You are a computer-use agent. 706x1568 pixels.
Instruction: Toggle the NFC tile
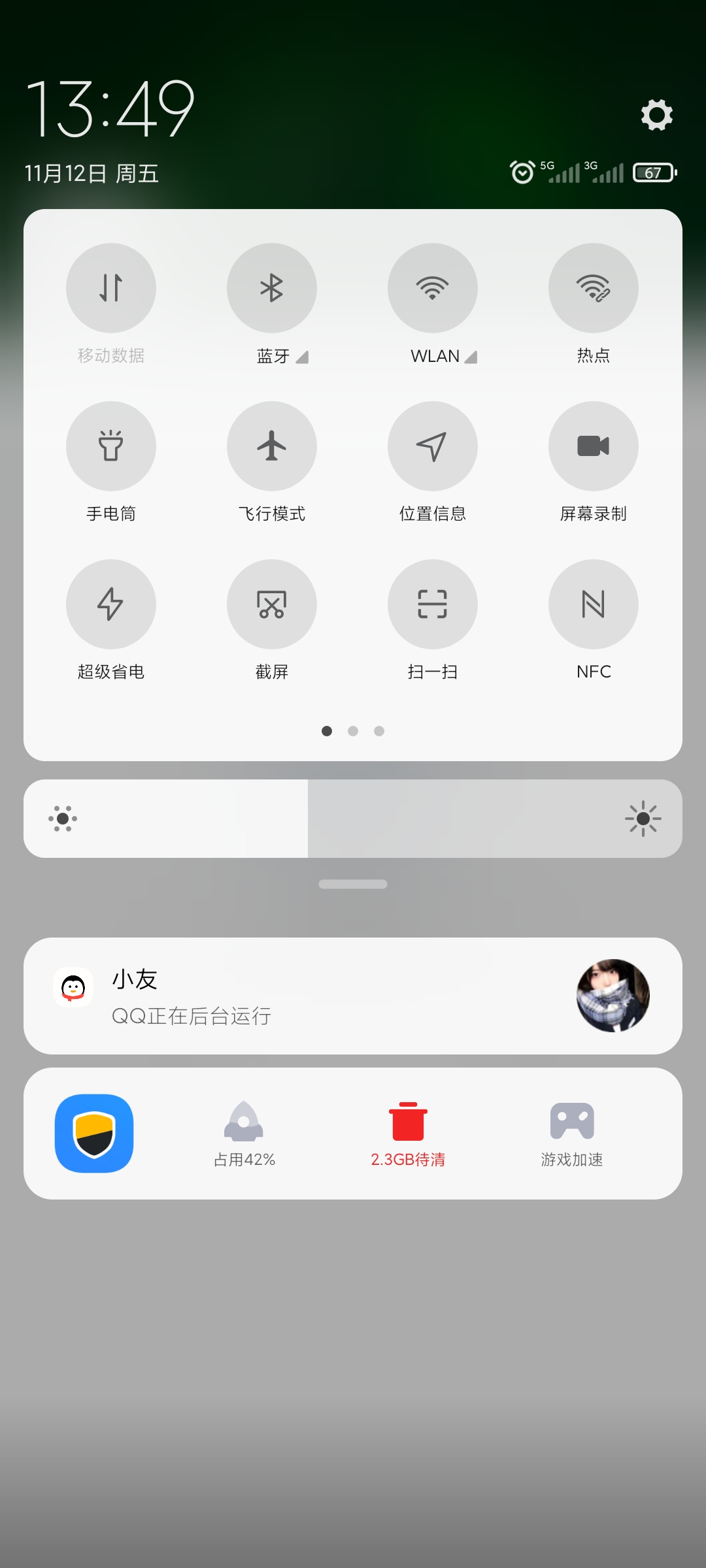[594, 604]
